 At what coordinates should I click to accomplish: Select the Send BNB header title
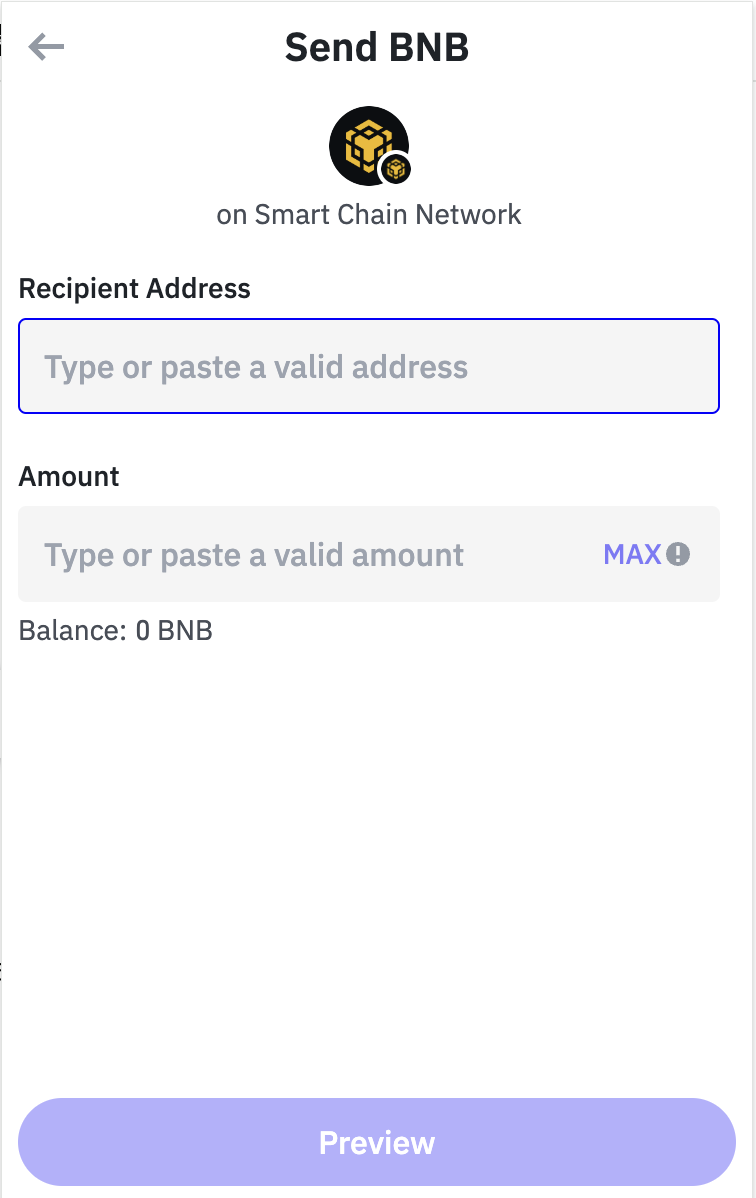pyautogui.click(x=377, y=46)
